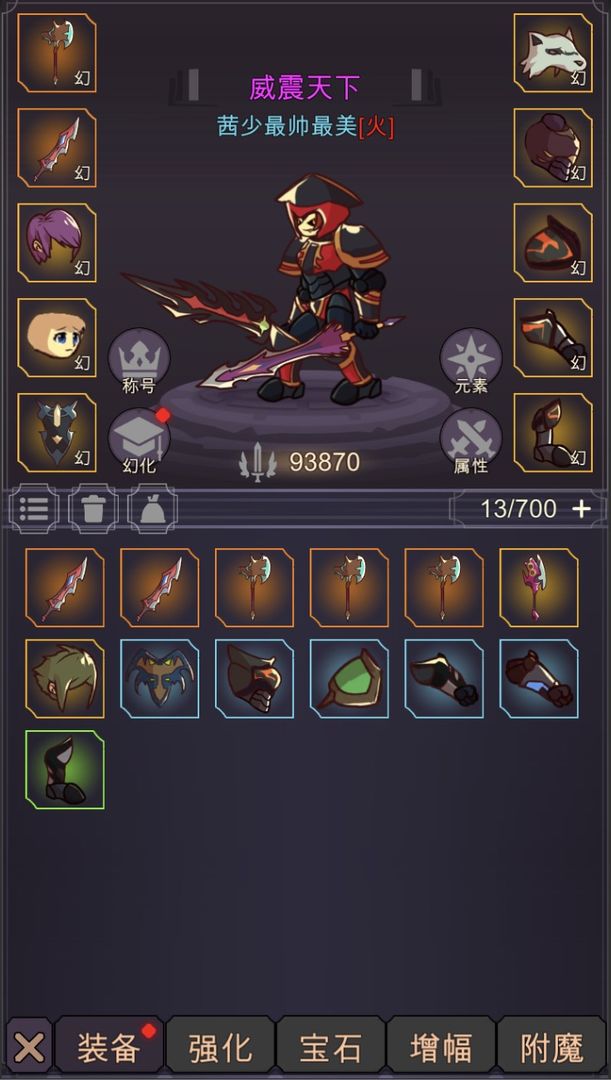Open the inventory list view icon
Screen dimensions: 611x1080
[35, 508]
